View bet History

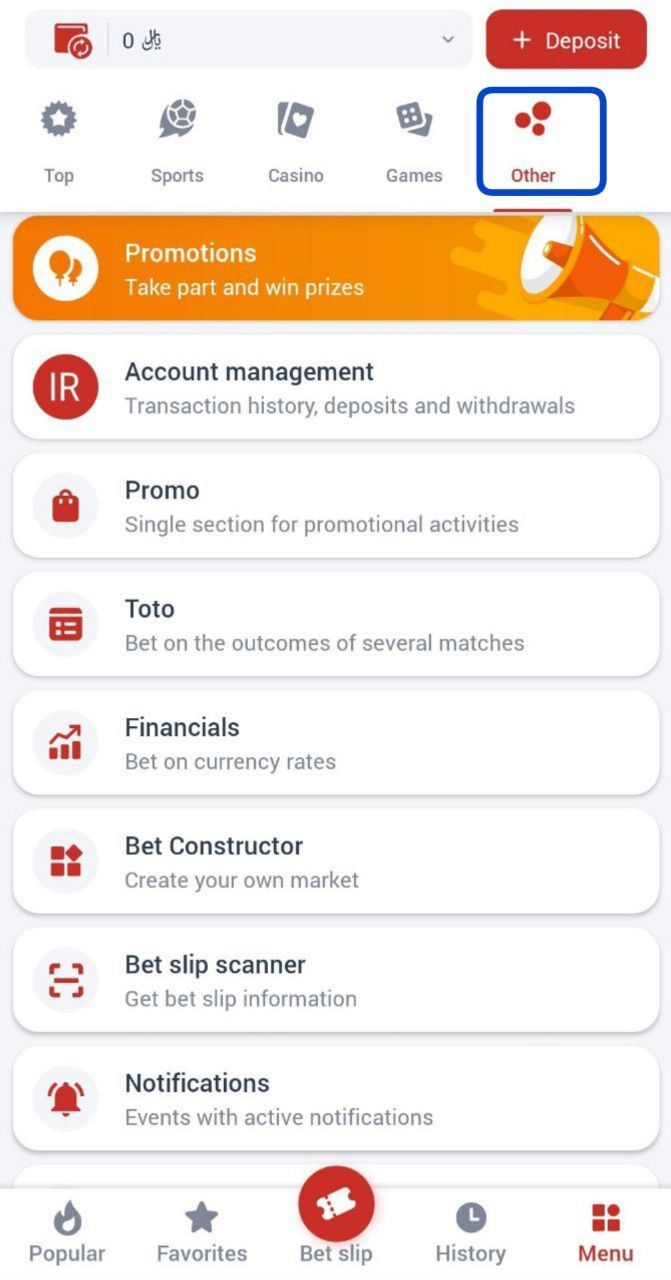(x=470, y=1233)
